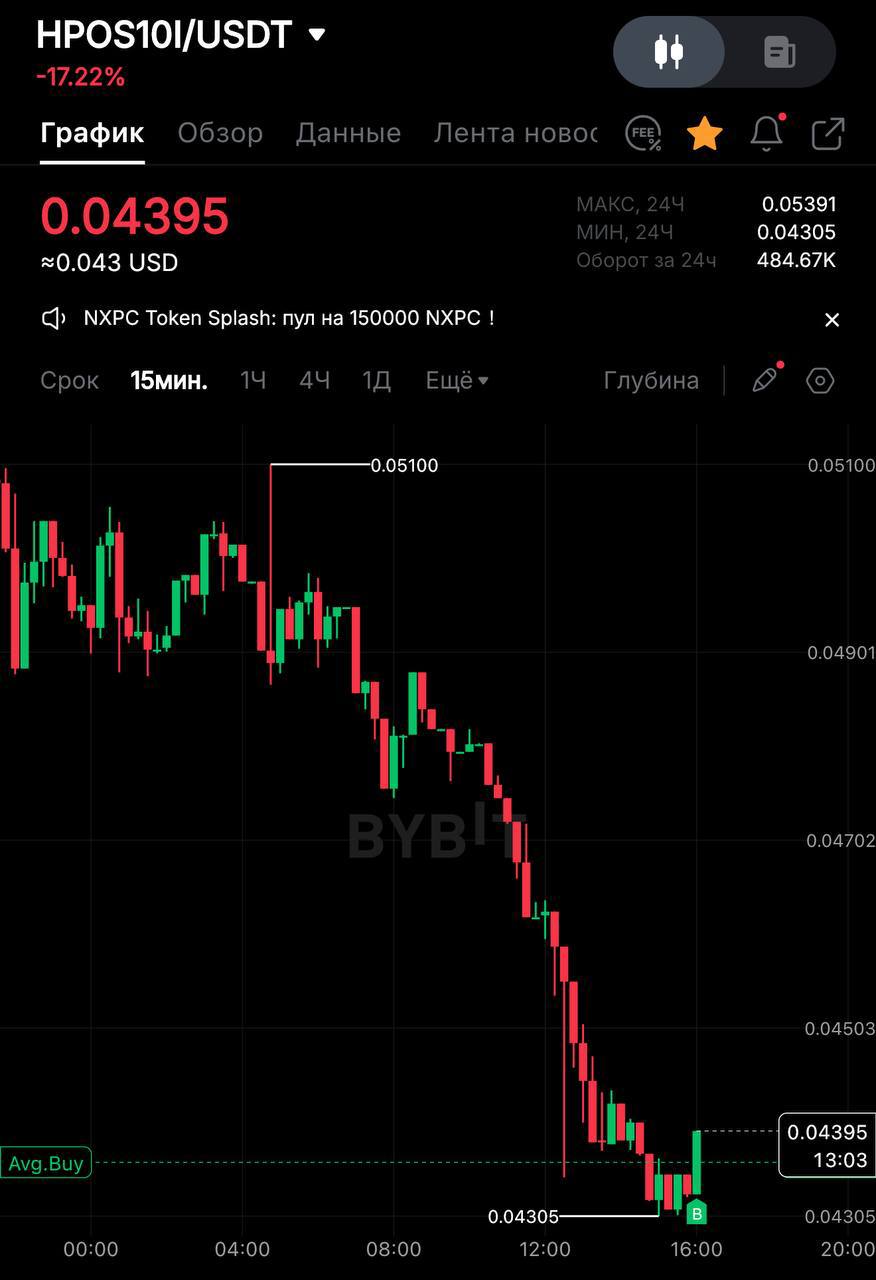Viewport: 876px width, 1280px height.
Task: Share this chart externally
Action: click(x=828, y=133)
